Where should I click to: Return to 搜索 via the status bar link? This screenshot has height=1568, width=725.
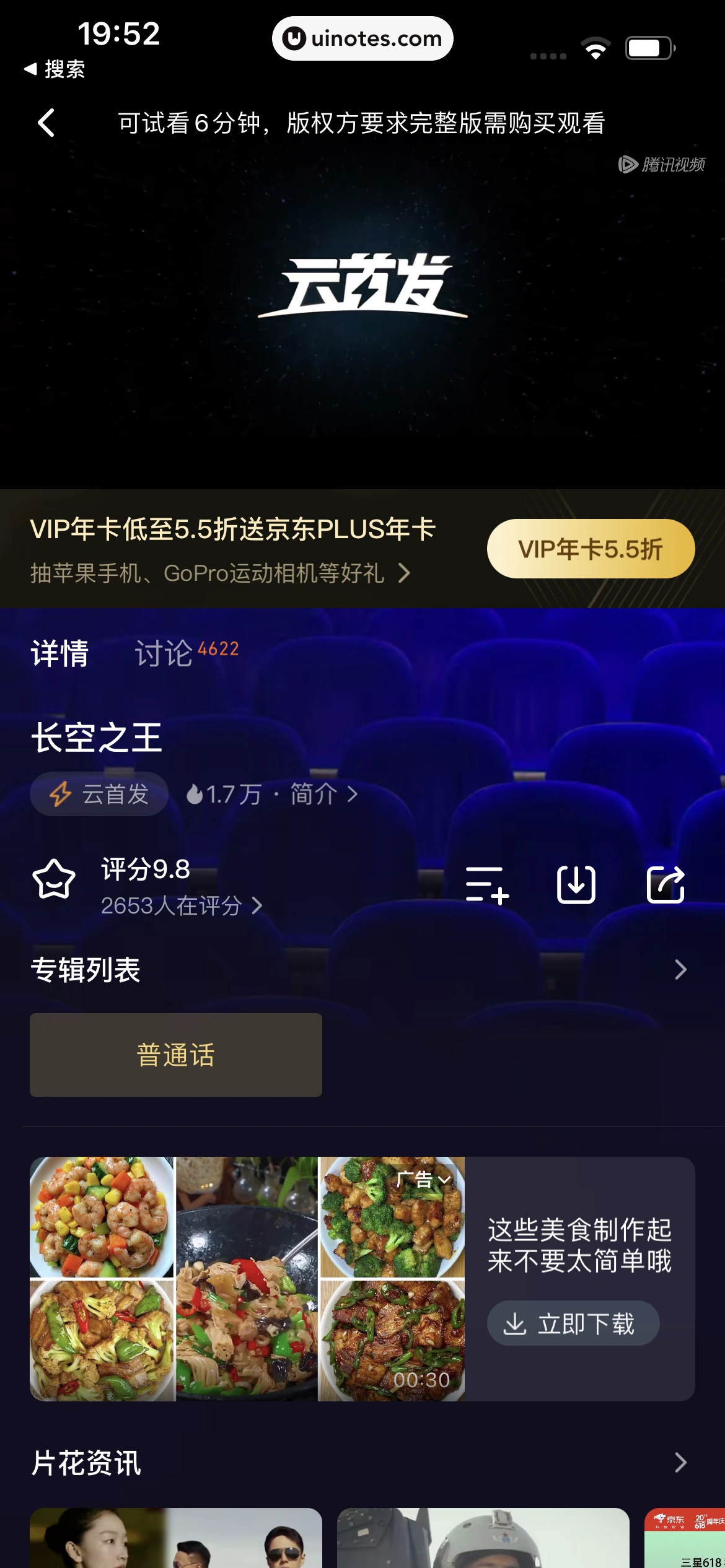(x=55, y=69)
